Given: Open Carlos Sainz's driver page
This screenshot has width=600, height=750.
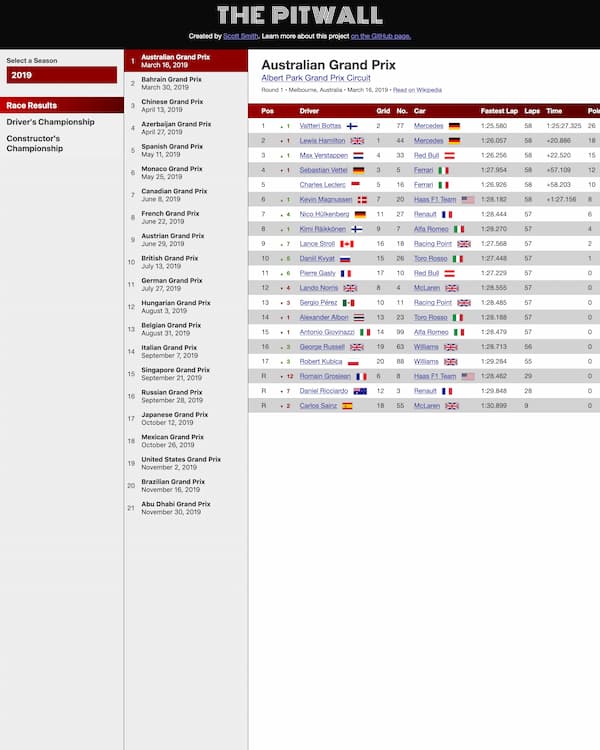Looking at the screenshot, I should pyautogui.click(x=319, y=406).
